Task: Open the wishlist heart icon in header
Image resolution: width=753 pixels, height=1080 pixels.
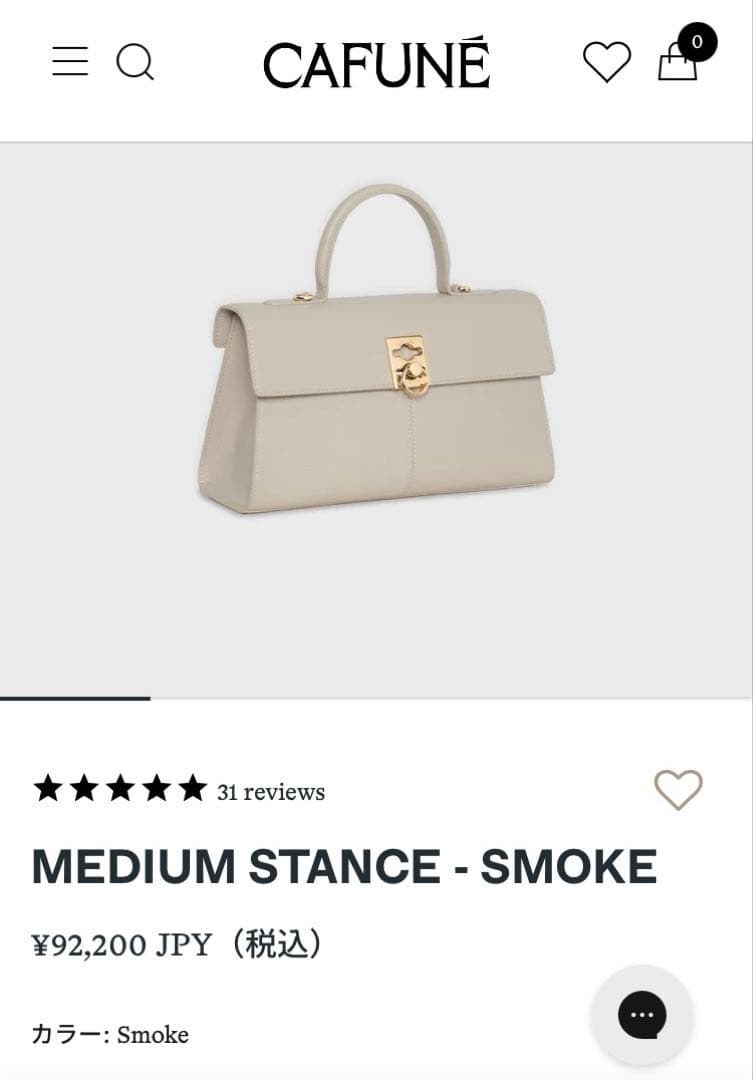Action: tap(605, 63)
